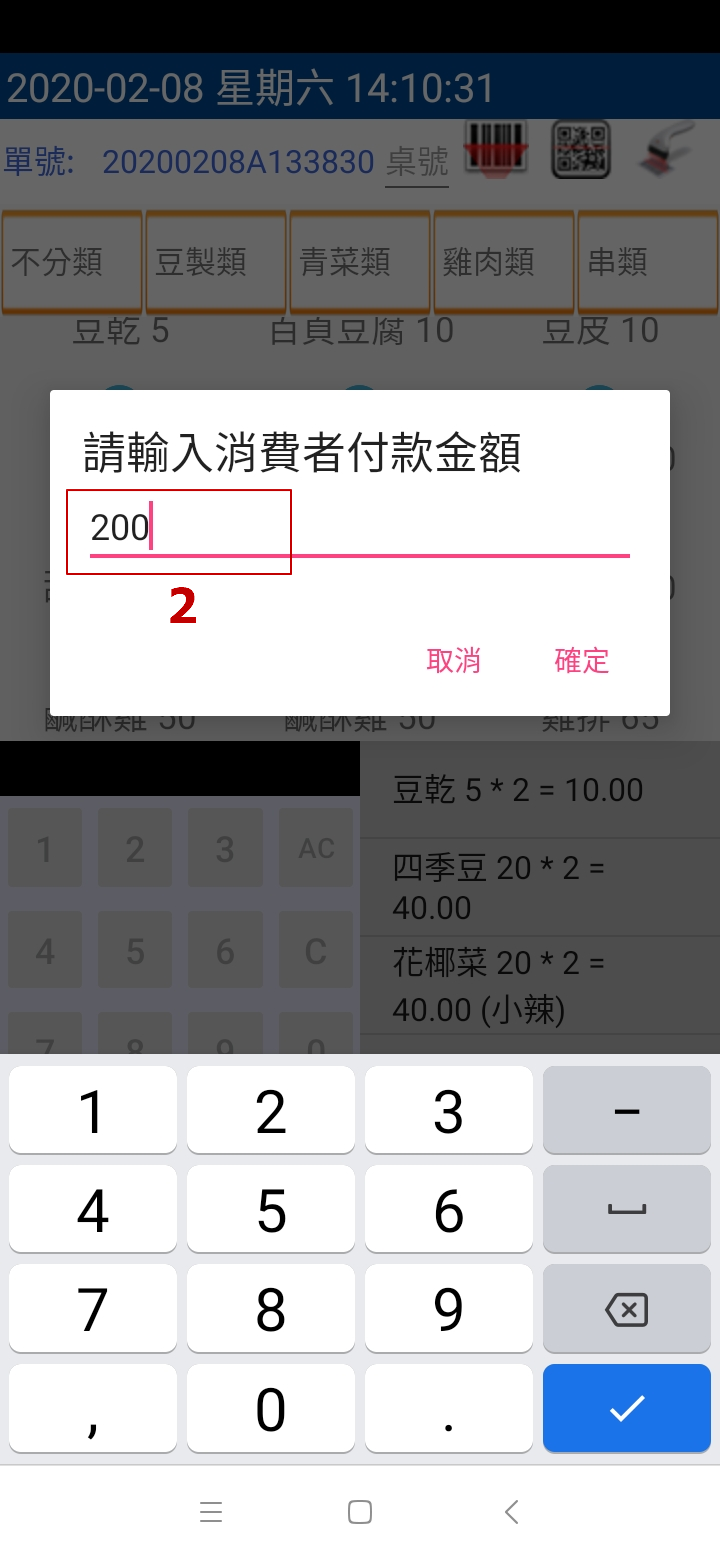
Task: Tap the blue checkmark key on keyboard
Action: [x=627, y=1408]
